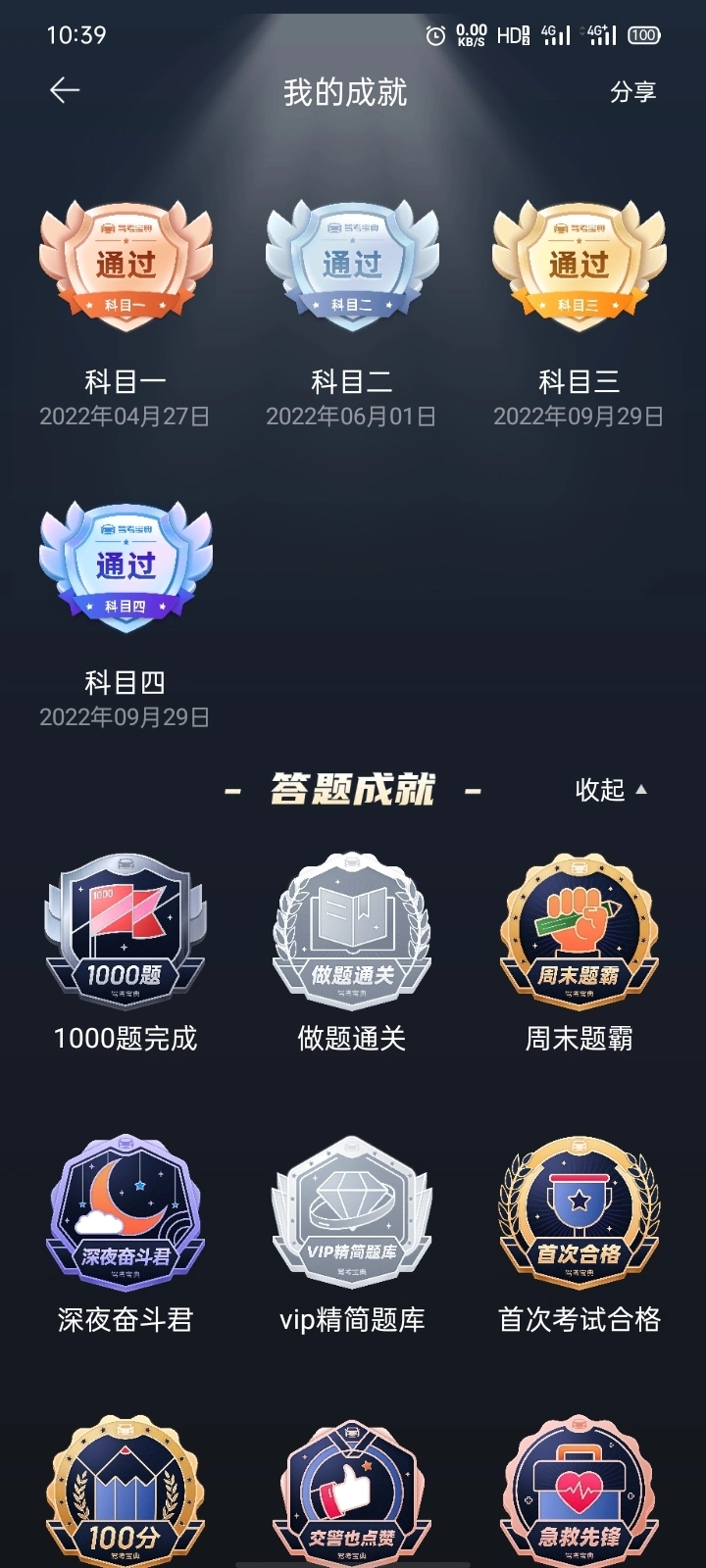Open the 科目一 pass badge
The image size is (706, 1568).
126,263
